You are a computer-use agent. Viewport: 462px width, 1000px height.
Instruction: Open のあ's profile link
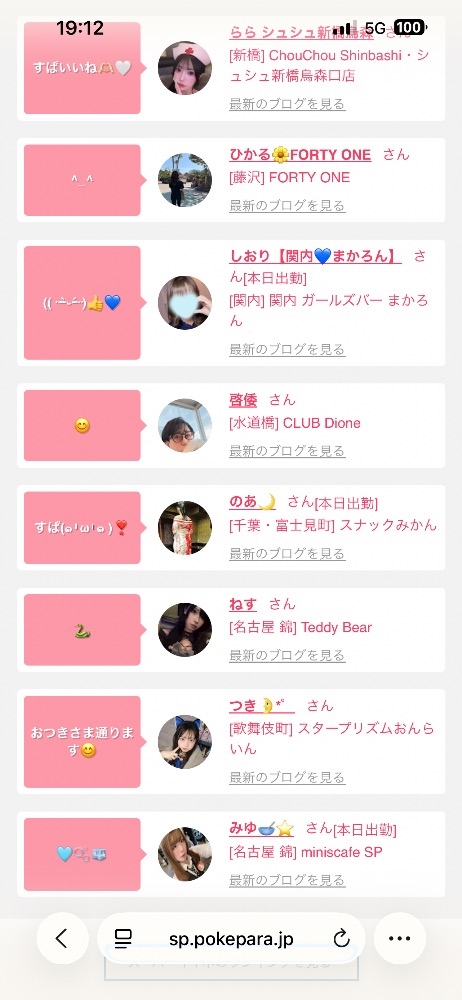point(253,502)
